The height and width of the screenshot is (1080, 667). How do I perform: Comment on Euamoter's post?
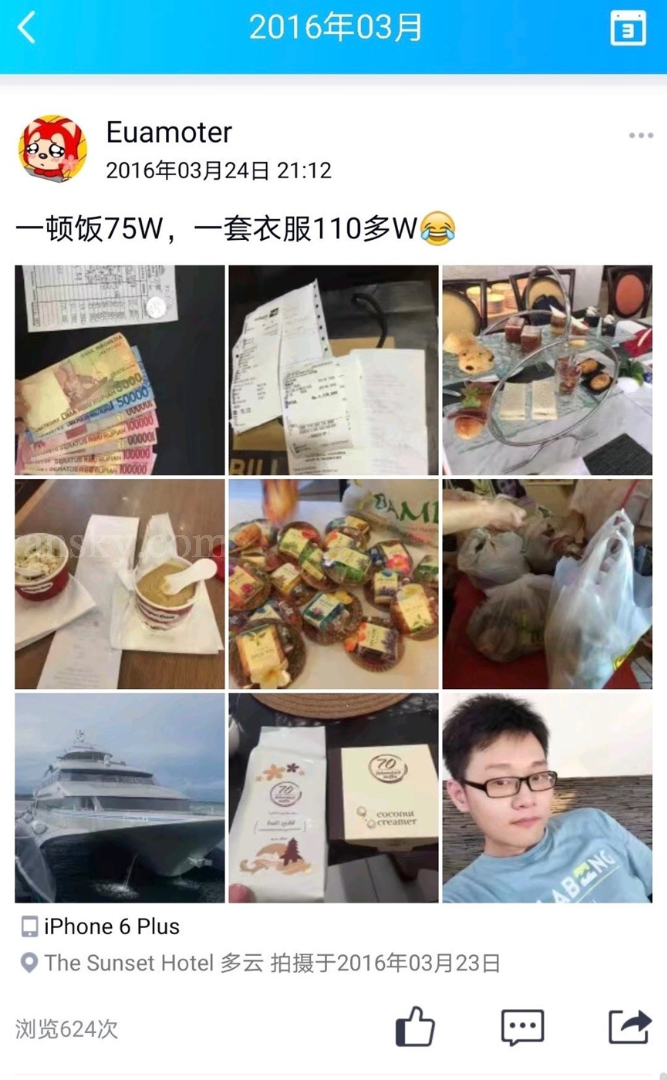point(522,1027)
